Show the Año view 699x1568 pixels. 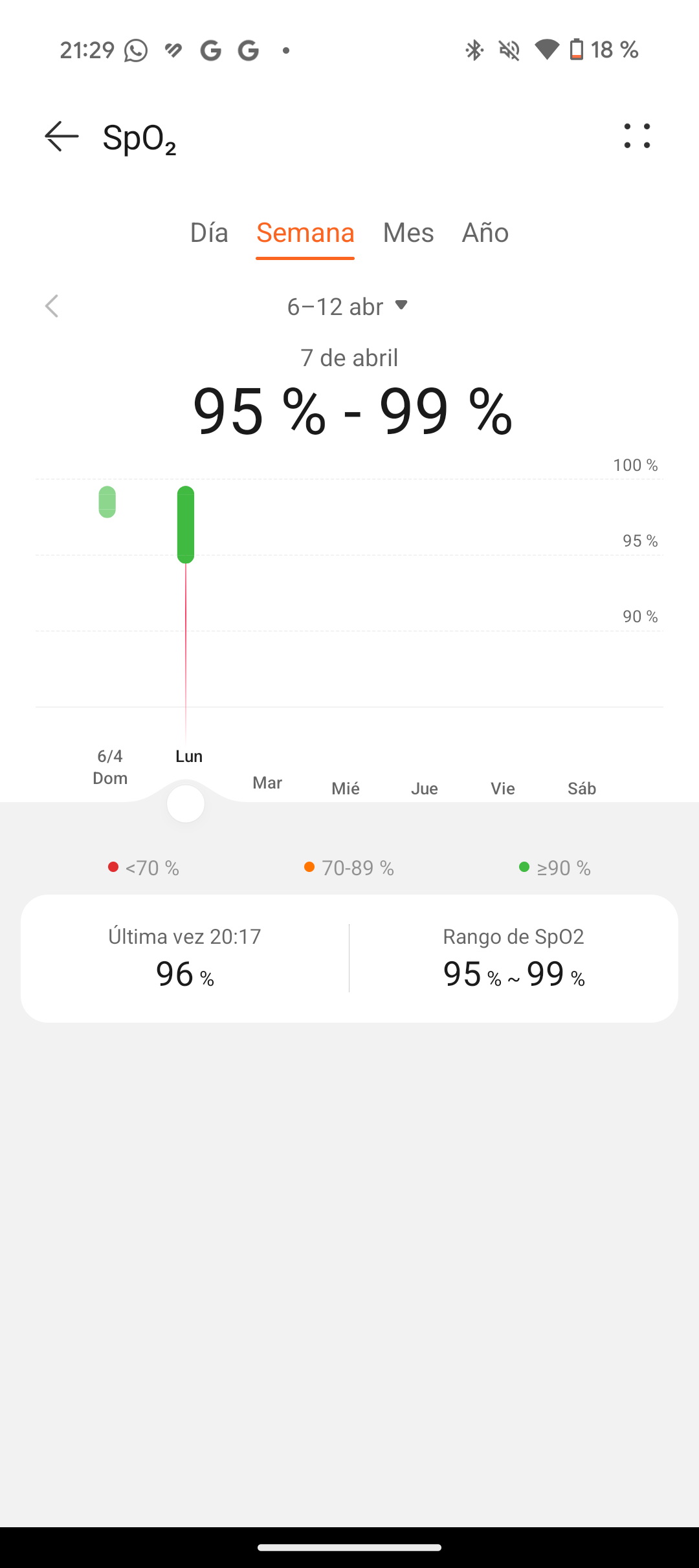point(485,233)
